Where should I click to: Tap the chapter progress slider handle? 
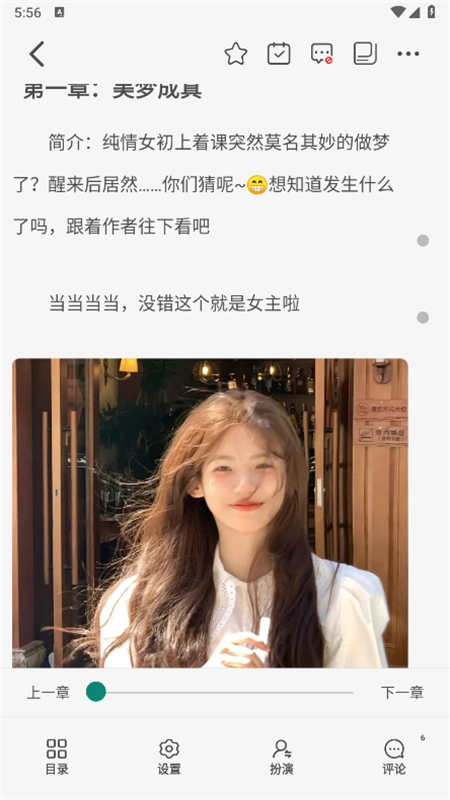(96, 692)
